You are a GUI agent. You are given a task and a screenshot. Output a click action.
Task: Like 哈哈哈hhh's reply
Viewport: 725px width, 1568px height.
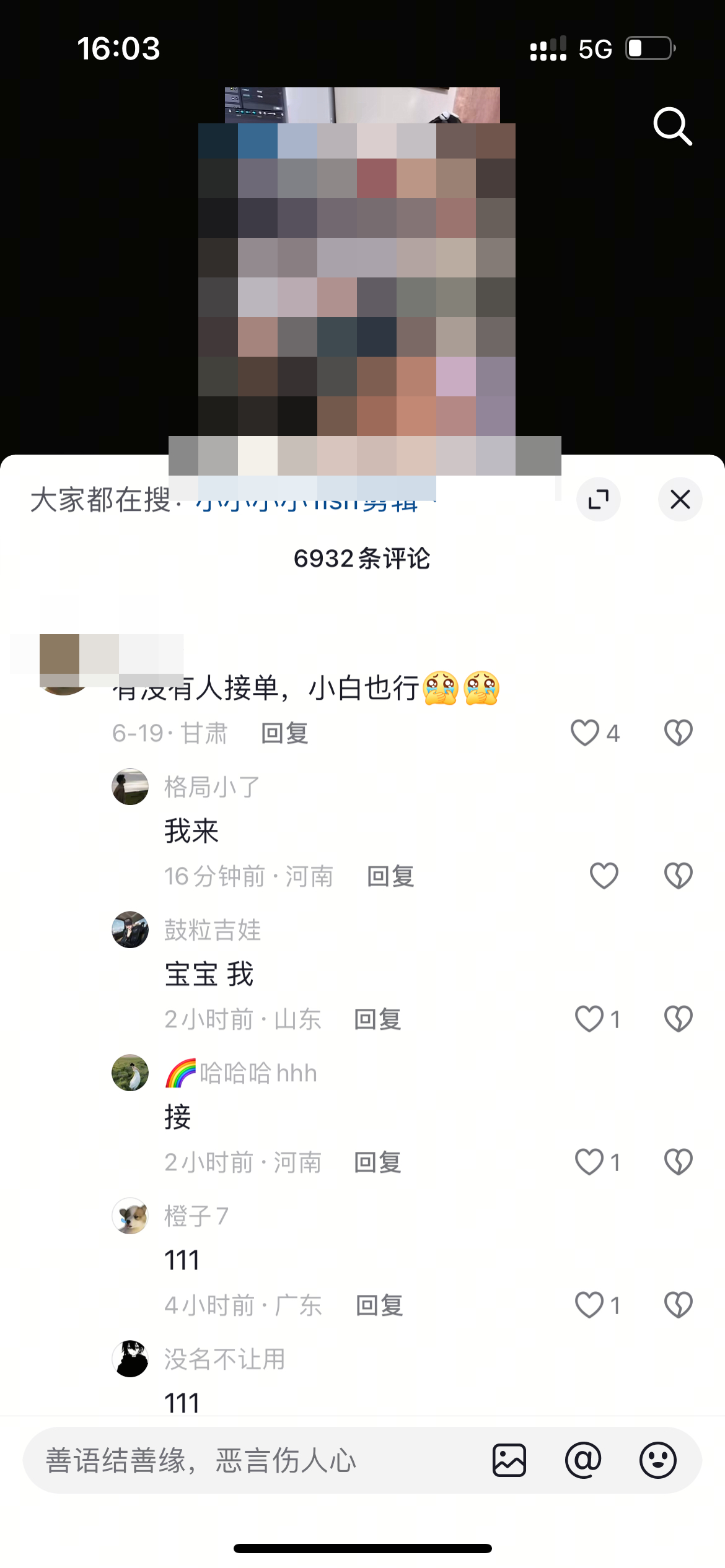(x=589, y=1162)
